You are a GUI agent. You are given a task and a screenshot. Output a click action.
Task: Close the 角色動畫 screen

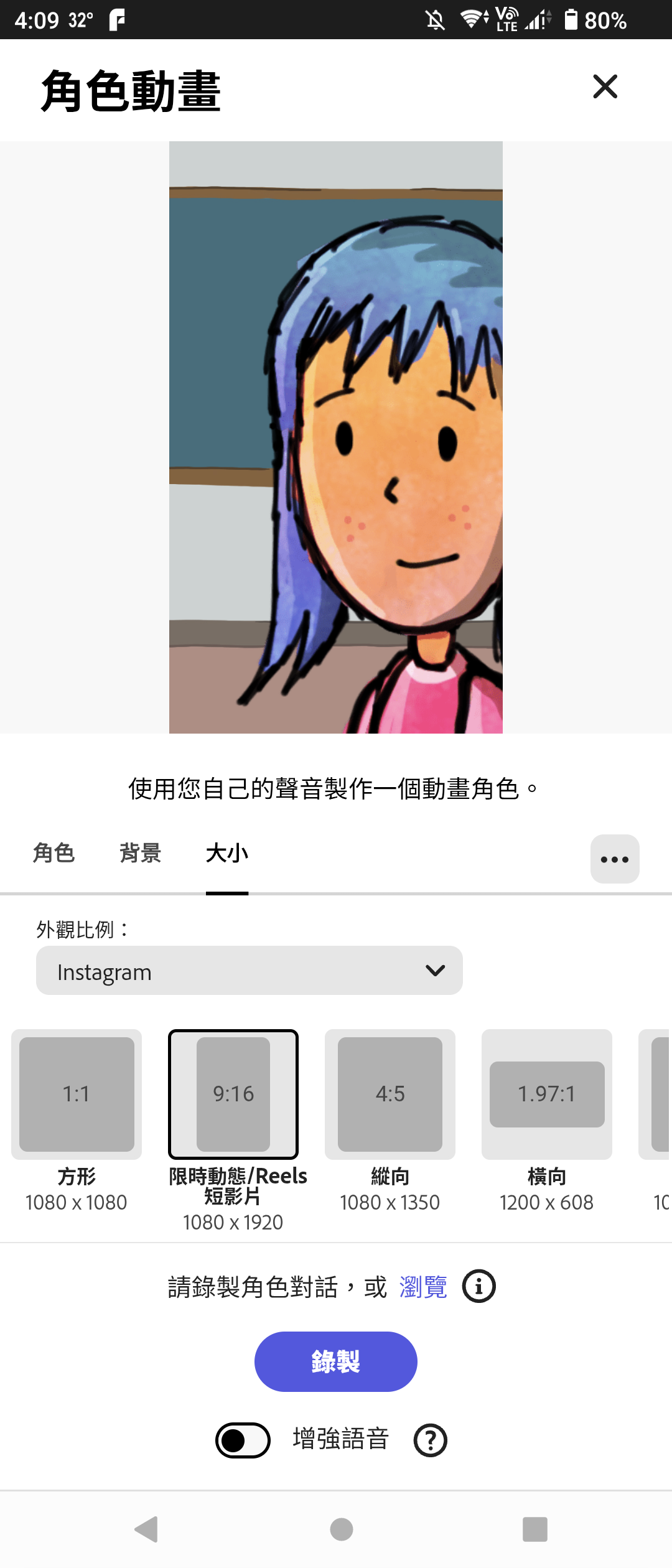(x=605, y=87)
